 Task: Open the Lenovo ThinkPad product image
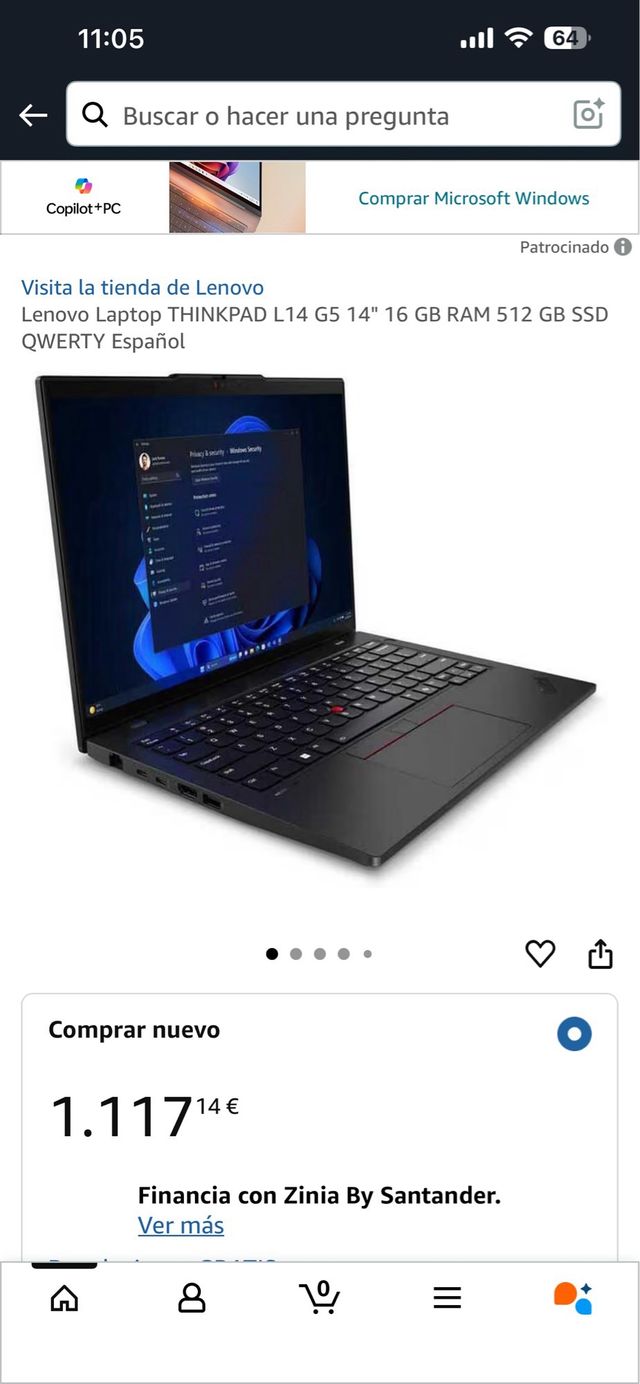click(316, 620)
